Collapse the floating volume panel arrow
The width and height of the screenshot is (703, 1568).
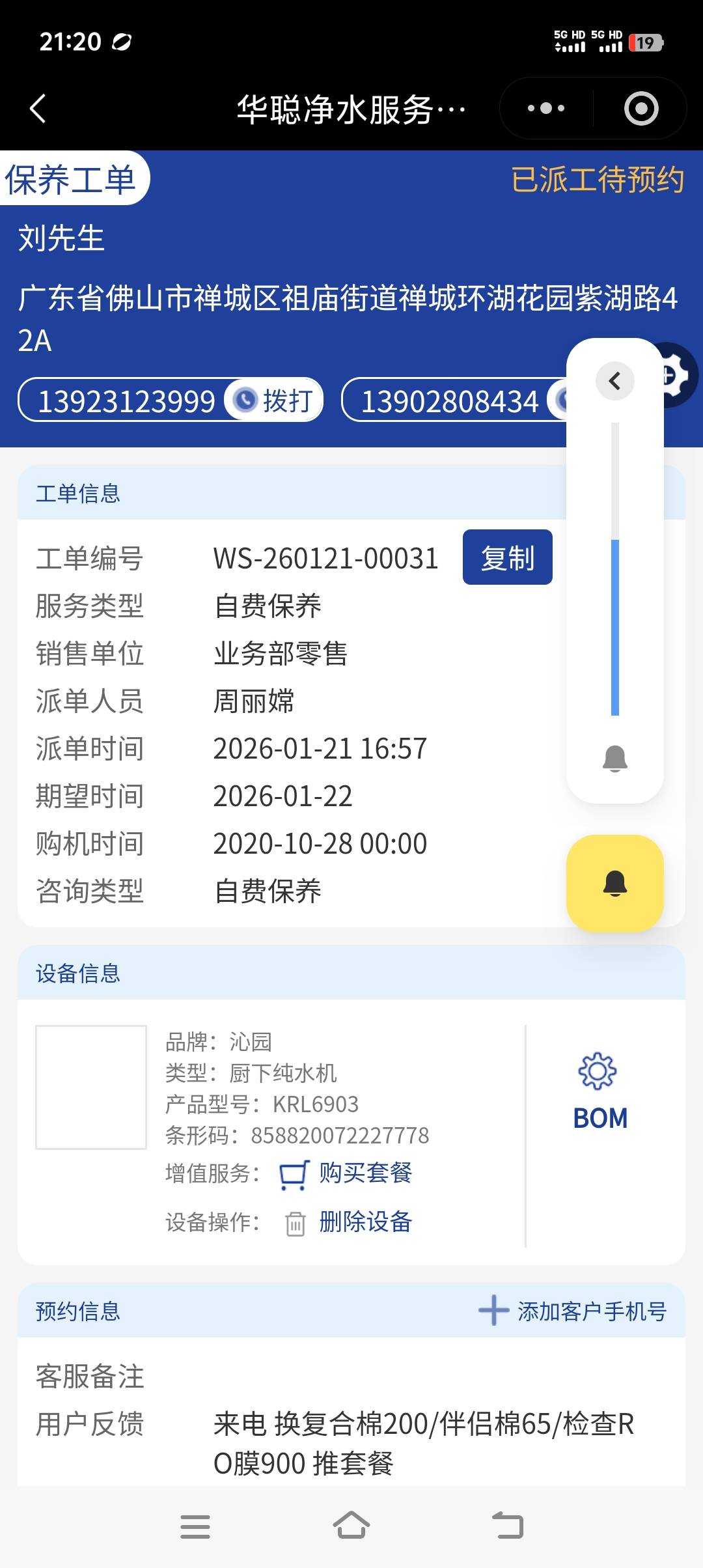614,381
